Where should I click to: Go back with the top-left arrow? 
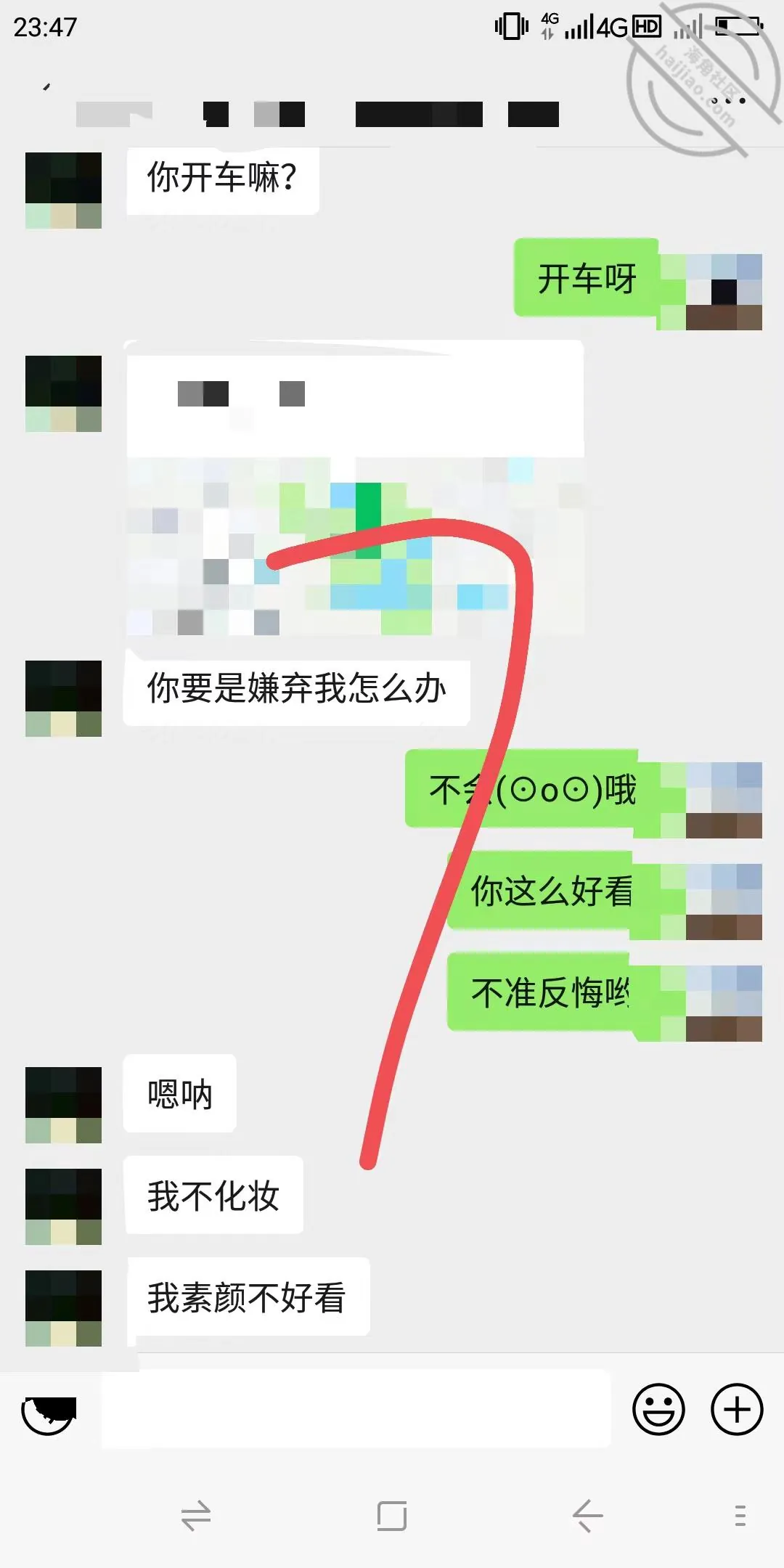pos(46,87)
